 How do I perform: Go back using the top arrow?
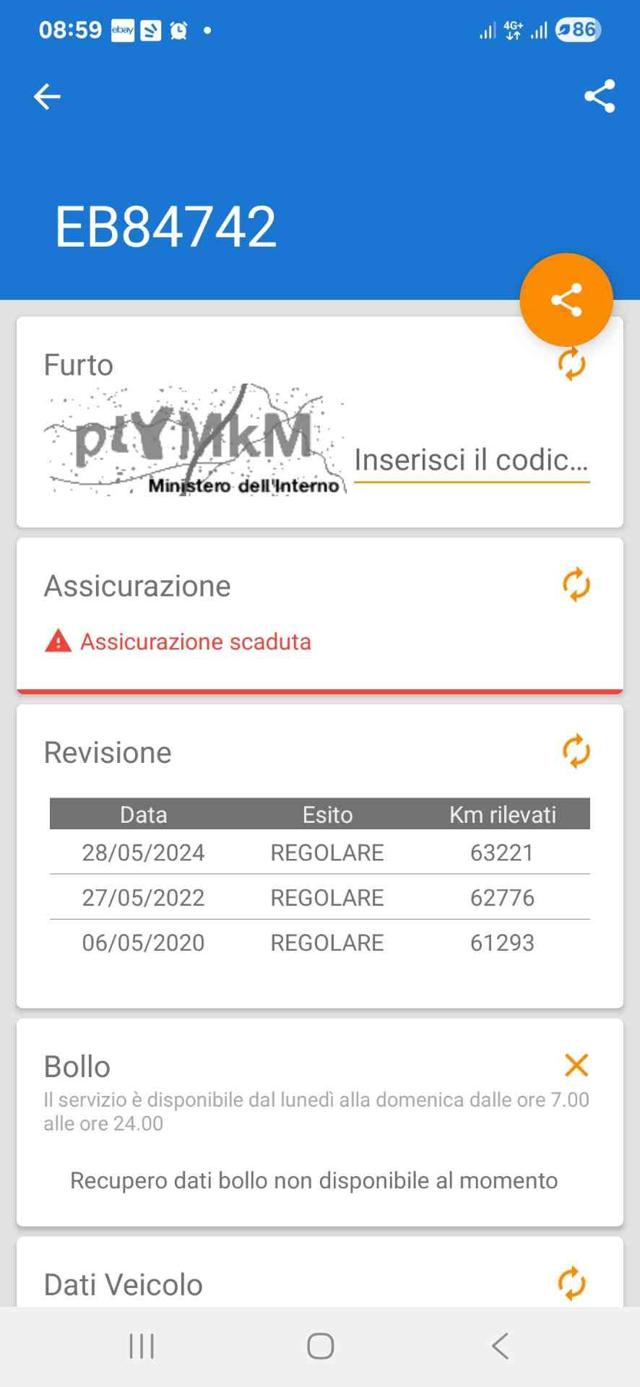47,96
